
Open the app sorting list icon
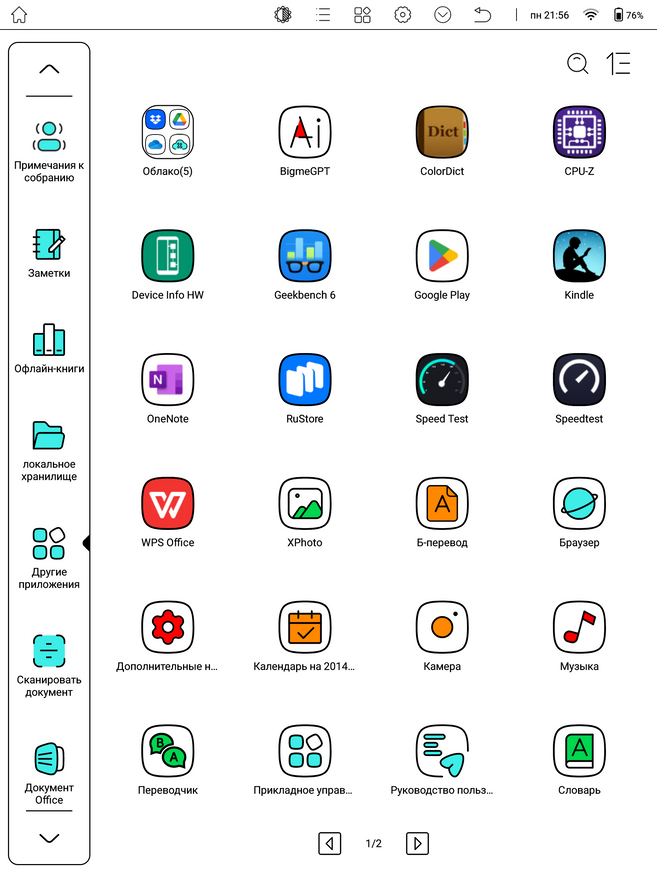click(x=618, y=63)
